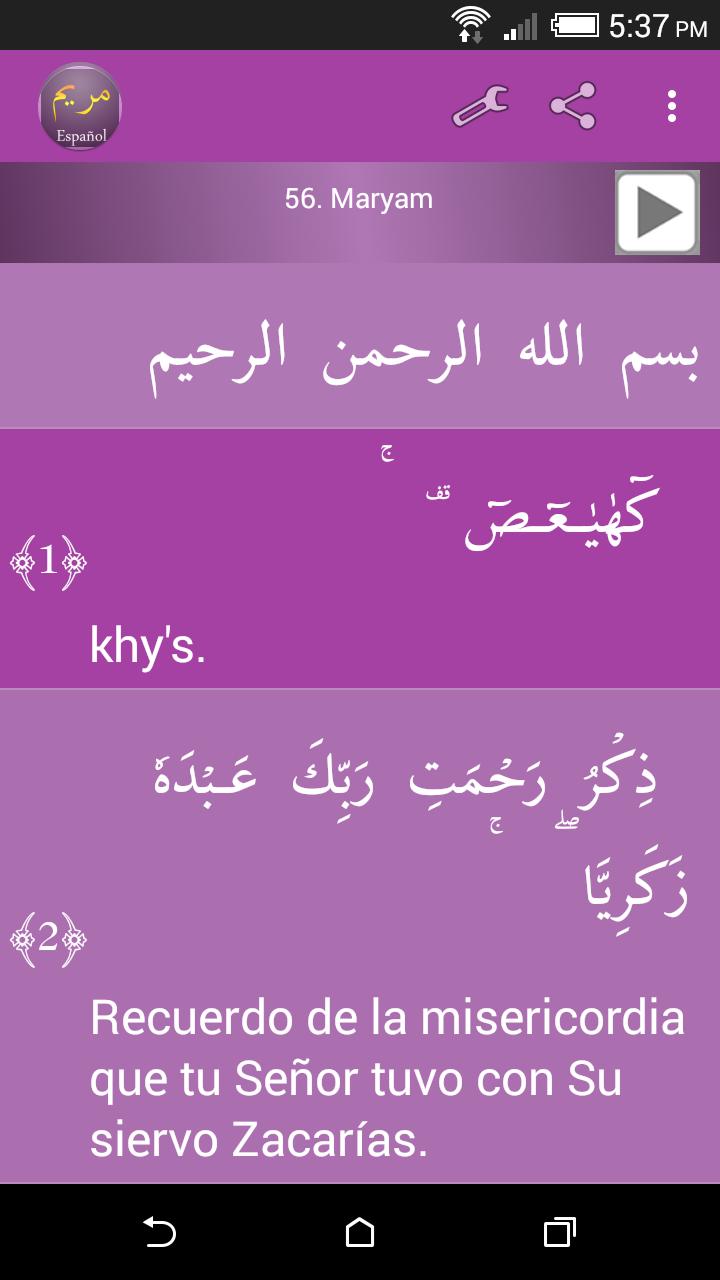This screenshot has height=1280, width=720.
Task: Select verse 1 khy's
Action: pos(360,560)
